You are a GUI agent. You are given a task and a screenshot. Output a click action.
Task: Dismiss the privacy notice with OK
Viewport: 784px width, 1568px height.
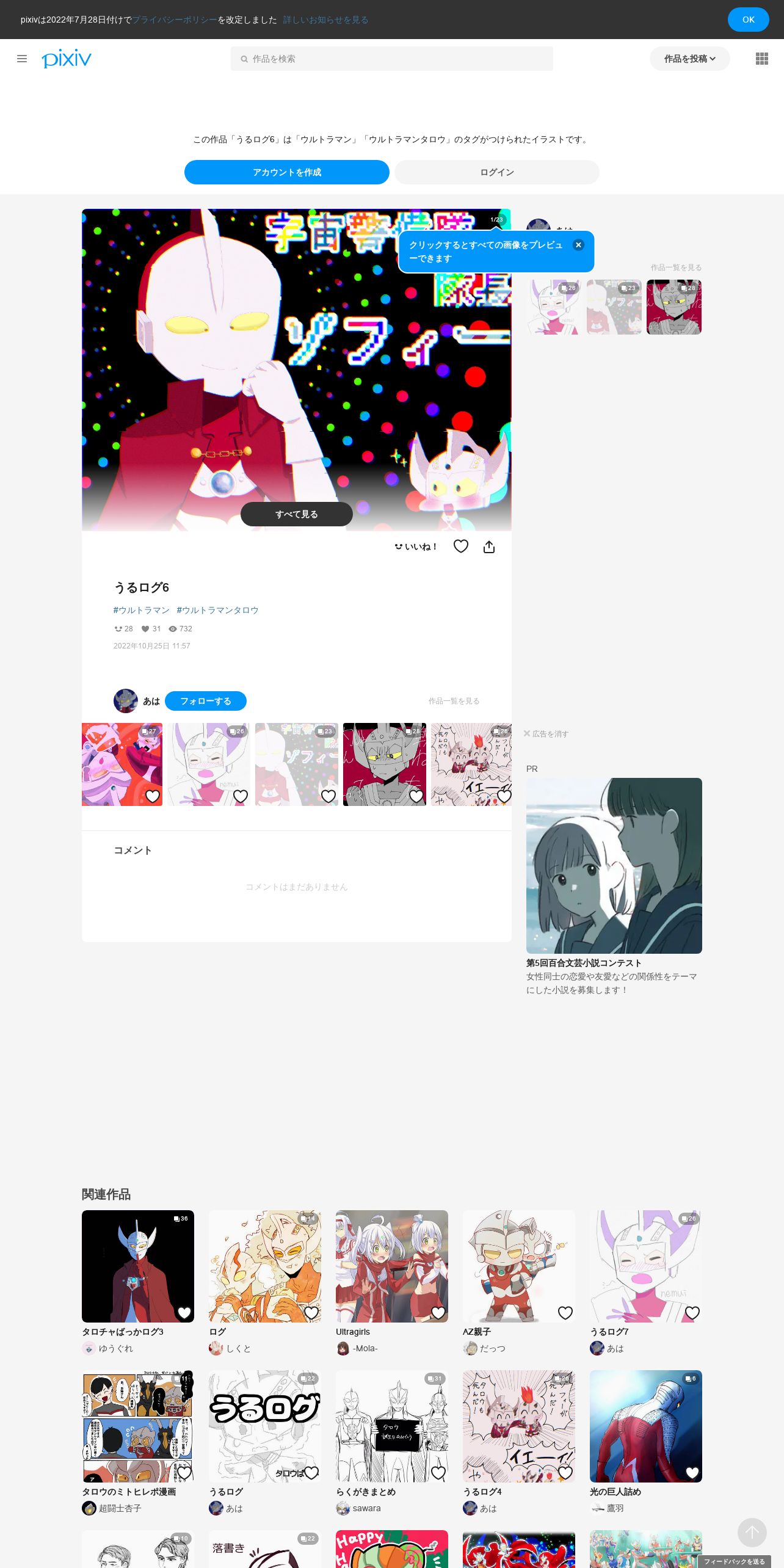point(748,20)
